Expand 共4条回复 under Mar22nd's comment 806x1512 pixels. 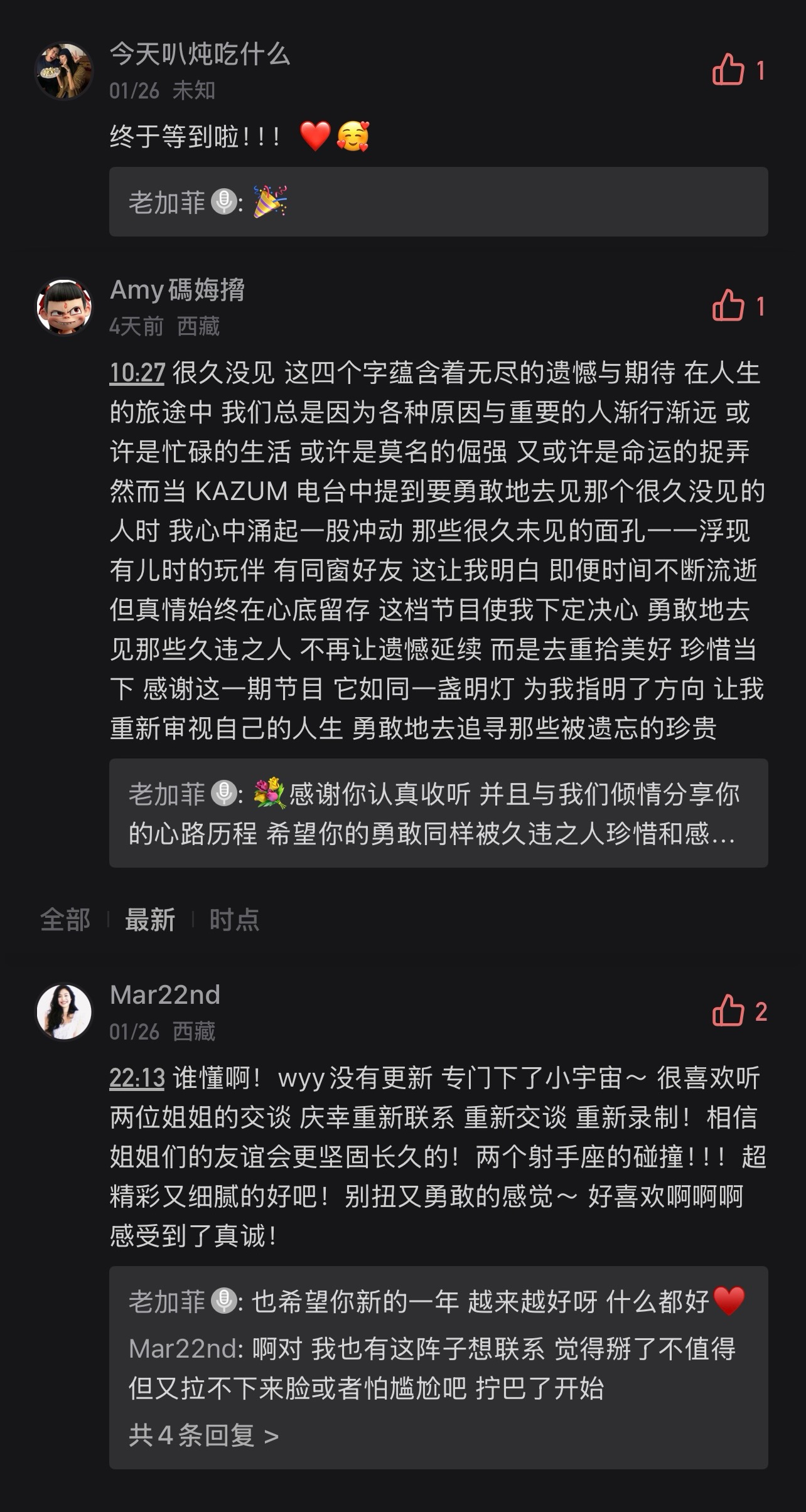tap(203, 1435)
